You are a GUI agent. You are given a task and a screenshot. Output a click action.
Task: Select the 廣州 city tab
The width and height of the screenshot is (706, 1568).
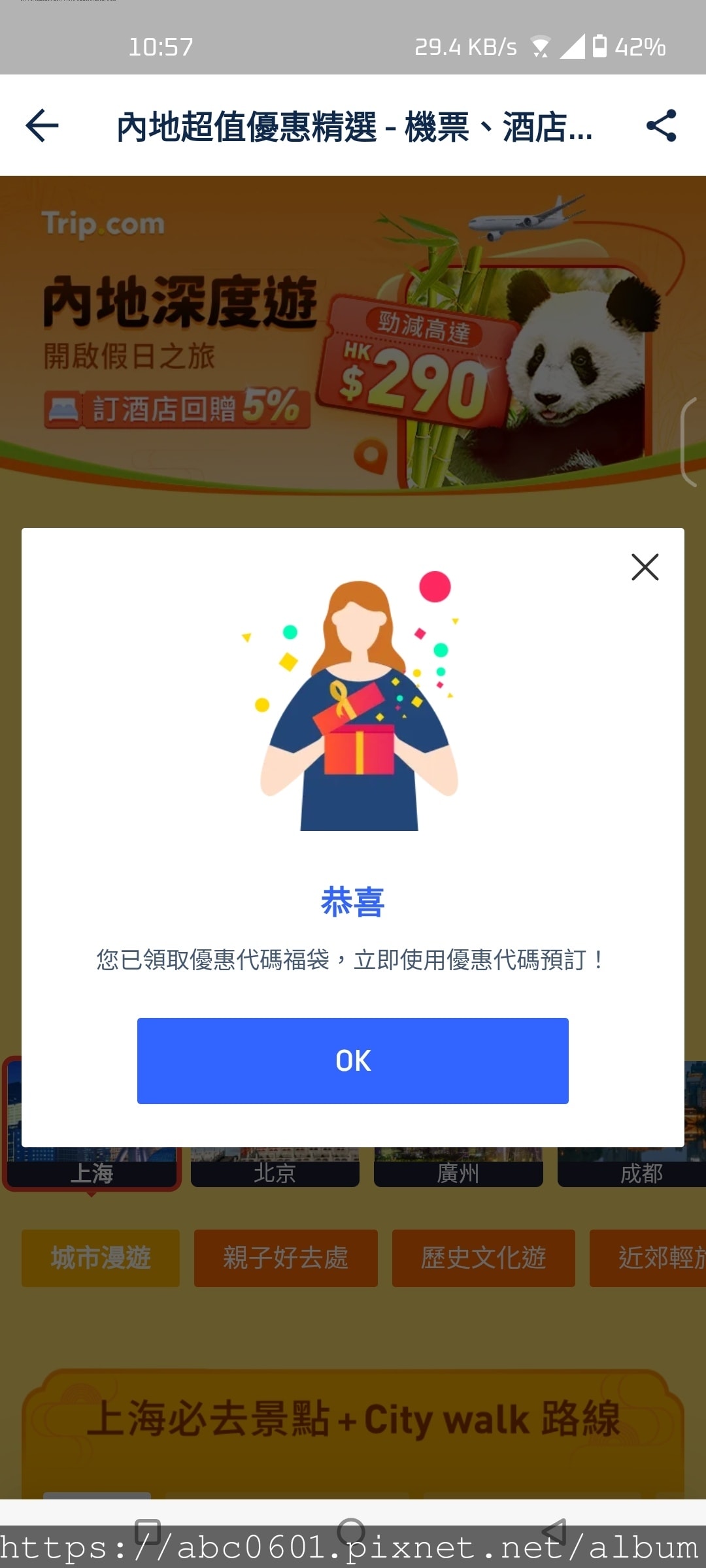click(458, 1173)
